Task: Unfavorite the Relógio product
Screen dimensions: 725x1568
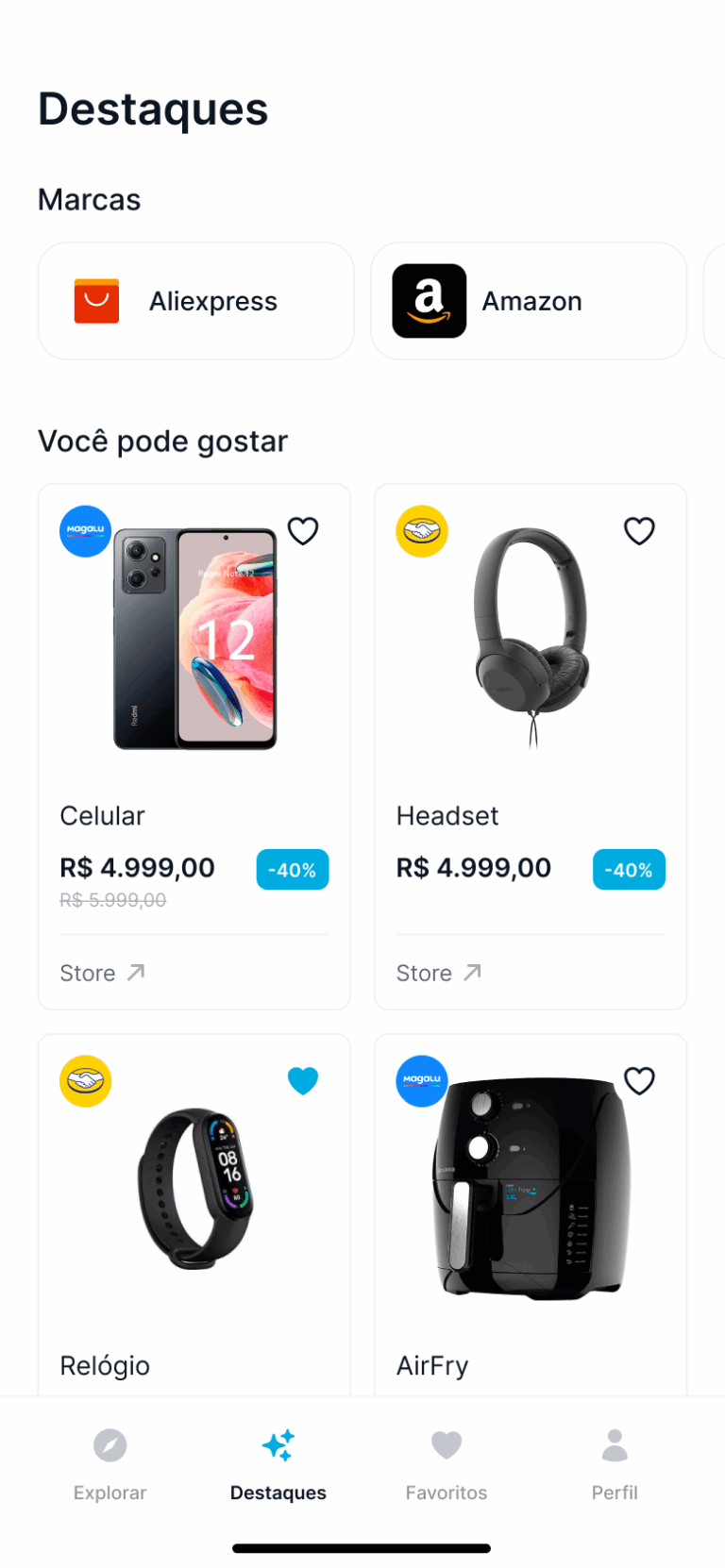Action: coord(303,1080)
